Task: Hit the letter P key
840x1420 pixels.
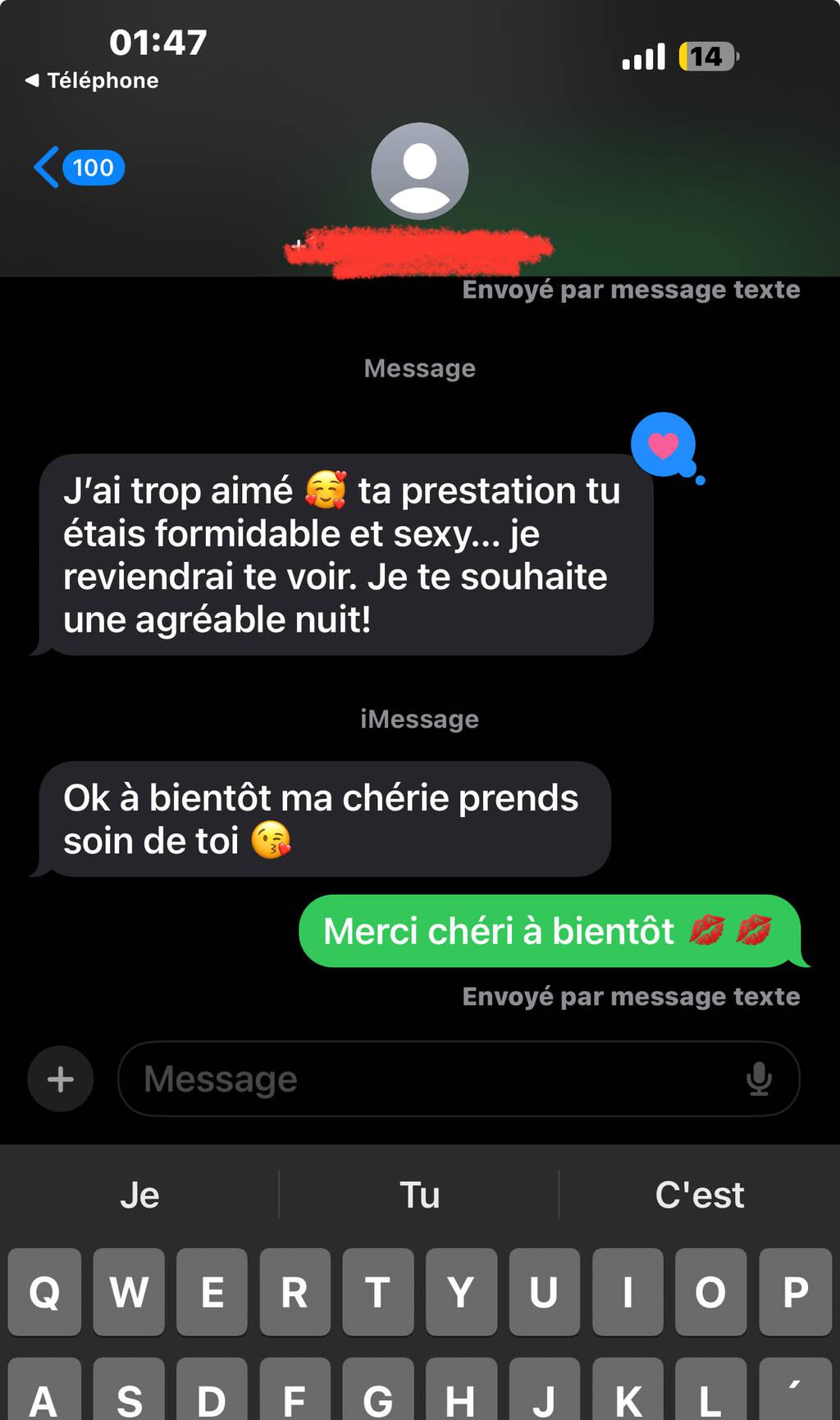Action: (x=795, y=1292)
